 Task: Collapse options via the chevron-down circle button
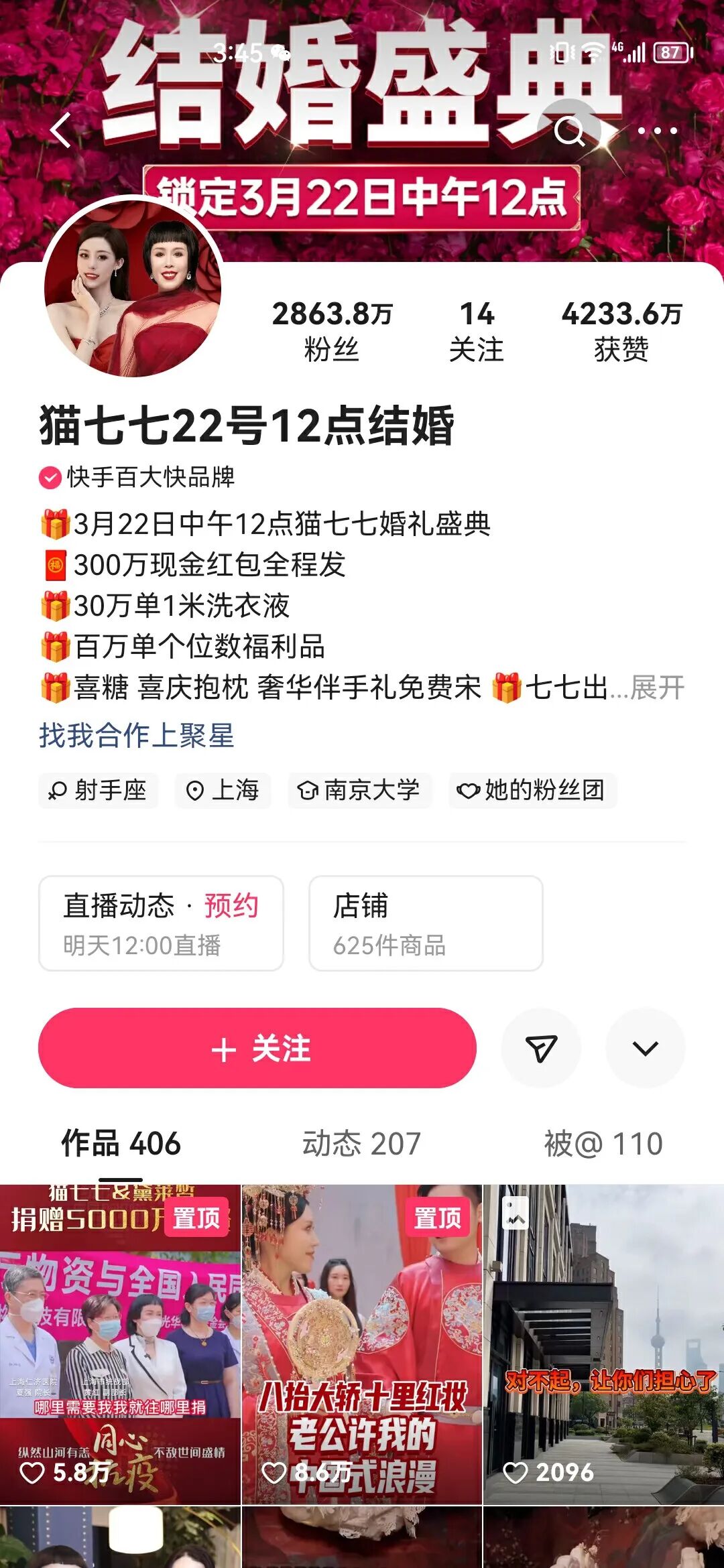coord(643,1048)
